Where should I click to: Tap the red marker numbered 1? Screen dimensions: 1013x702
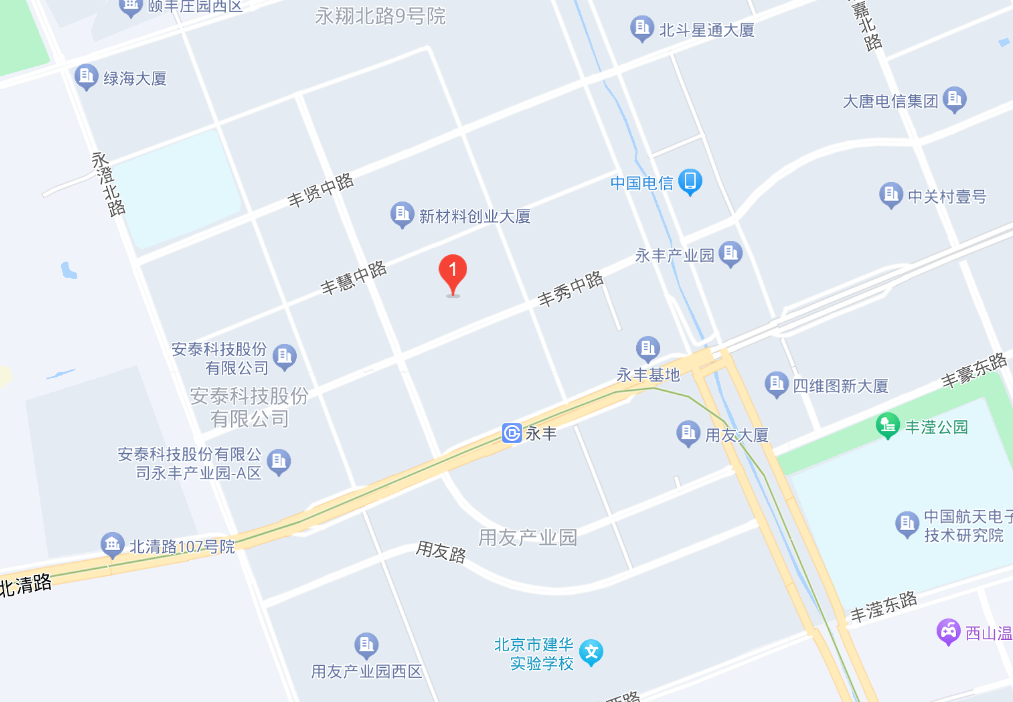pyautogui.click(x=453, y=272)
